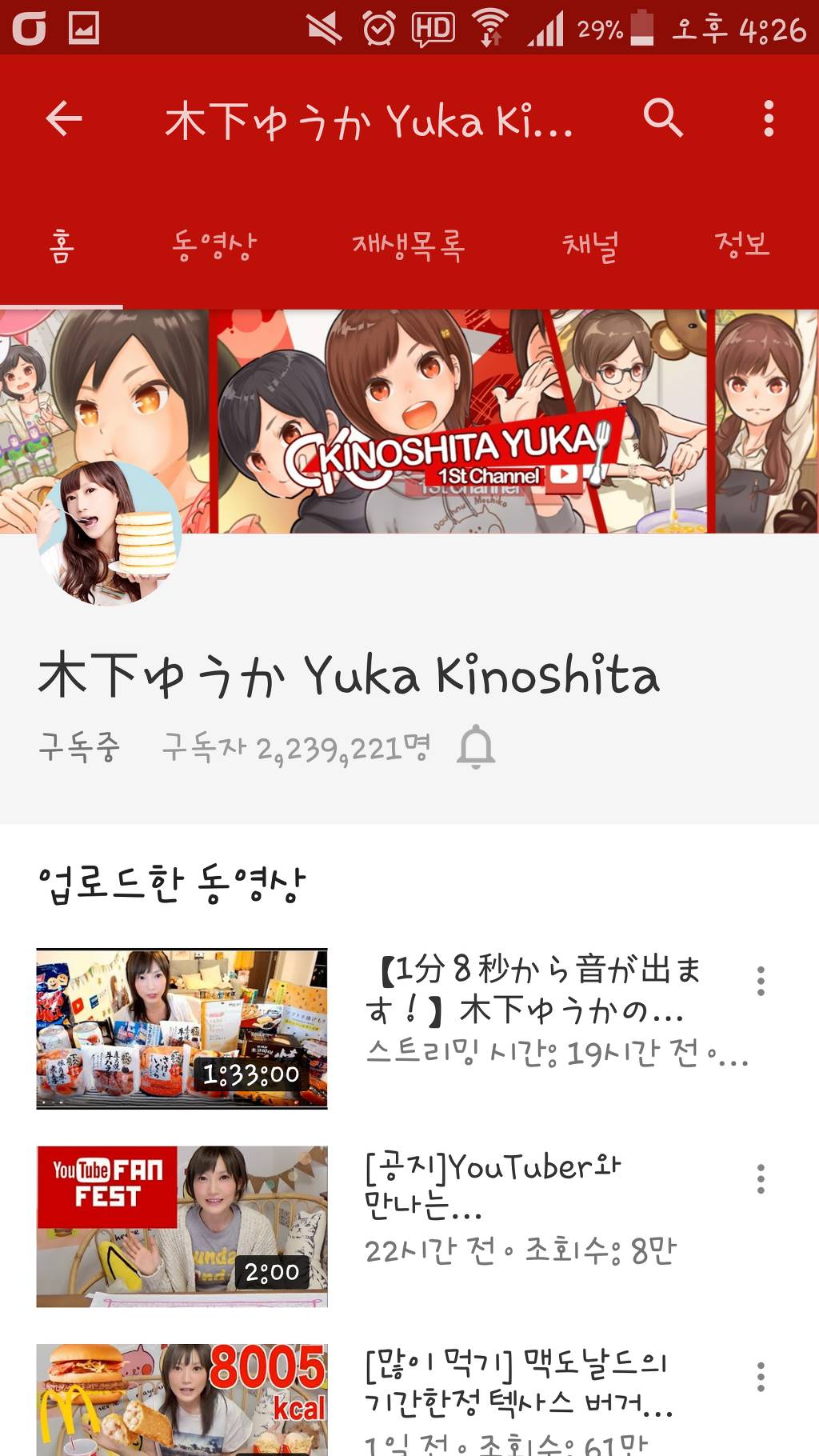Image resolution: width=819 pixels, height=1456 pixels.
Task: Open channel search
Action: point(663,119)
